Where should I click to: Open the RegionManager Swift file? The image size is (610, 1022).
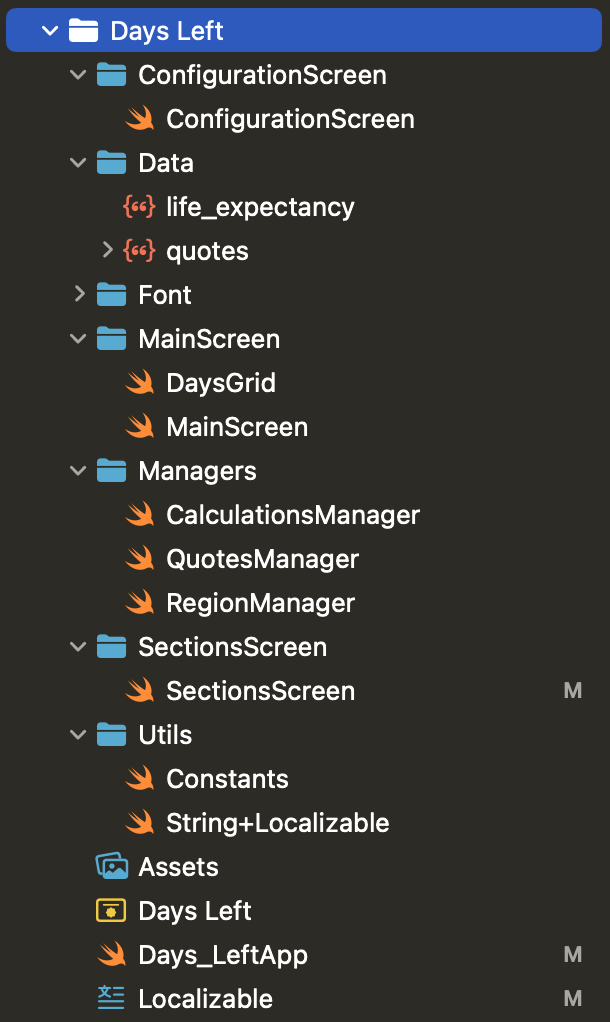[261, 603]
